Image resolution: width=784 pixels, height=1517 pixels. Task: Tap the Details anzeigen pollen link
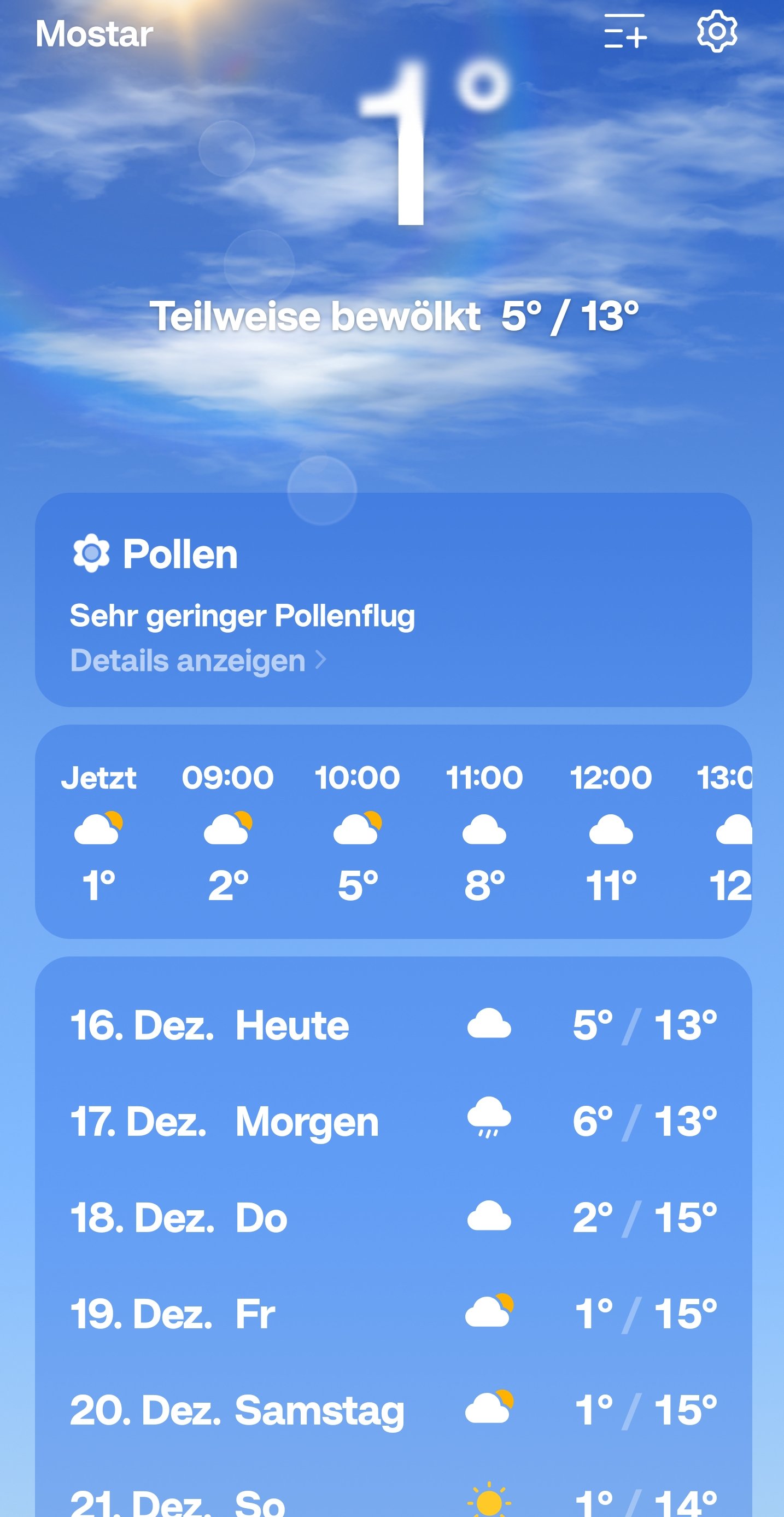coord(198,660)
